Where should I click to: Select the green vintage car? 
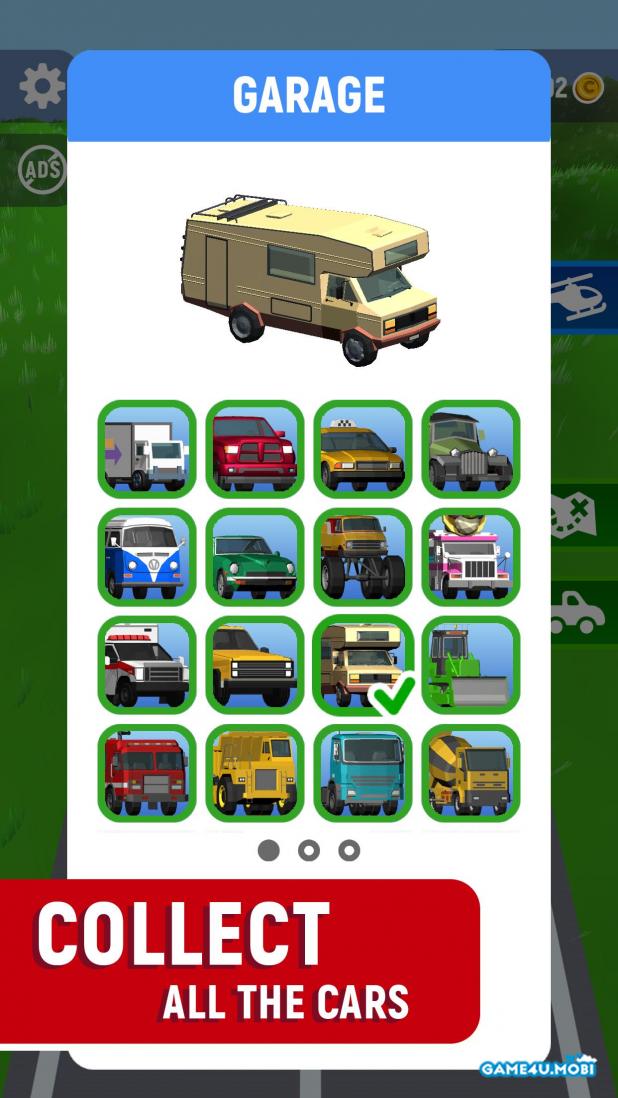pos(471,449)
